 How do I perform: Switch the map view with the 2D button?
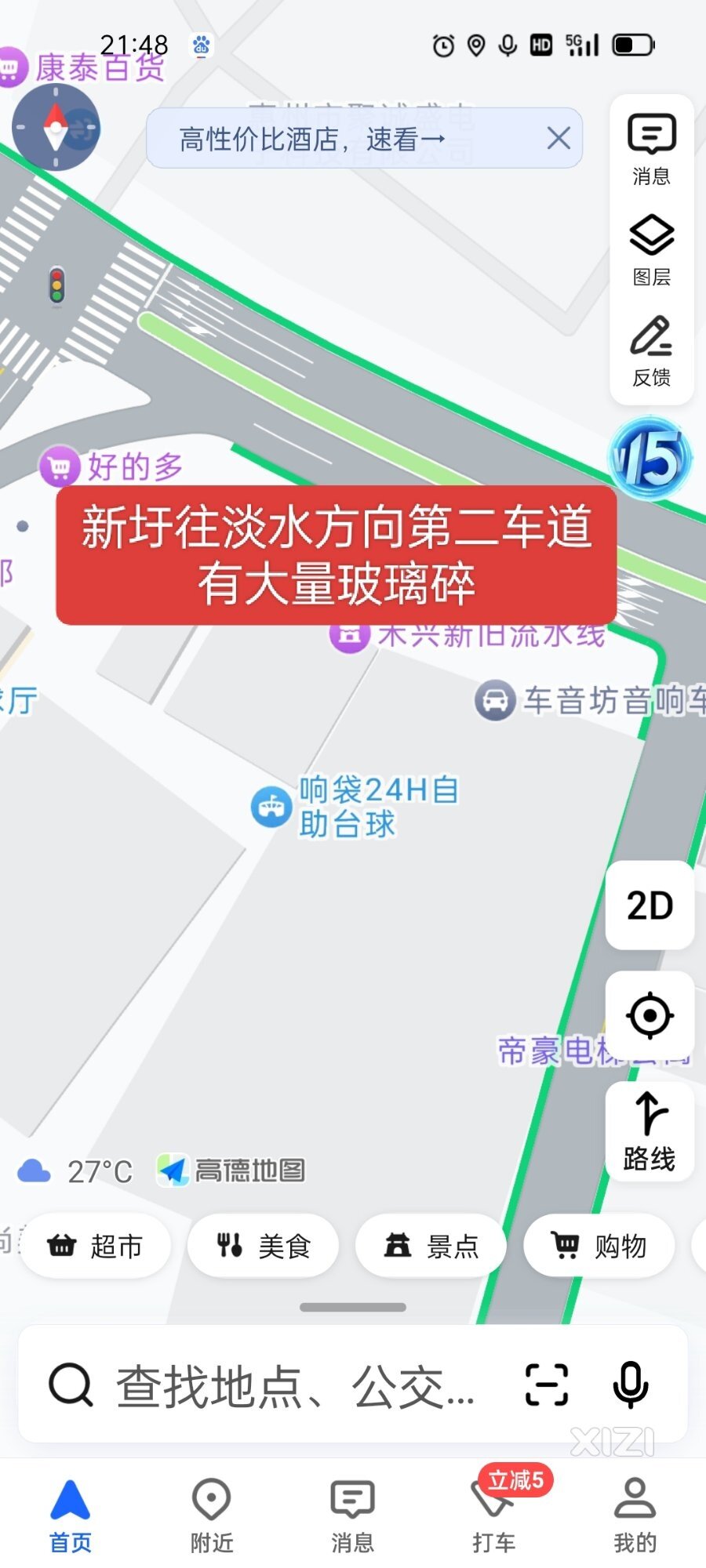tap(650, 906)
